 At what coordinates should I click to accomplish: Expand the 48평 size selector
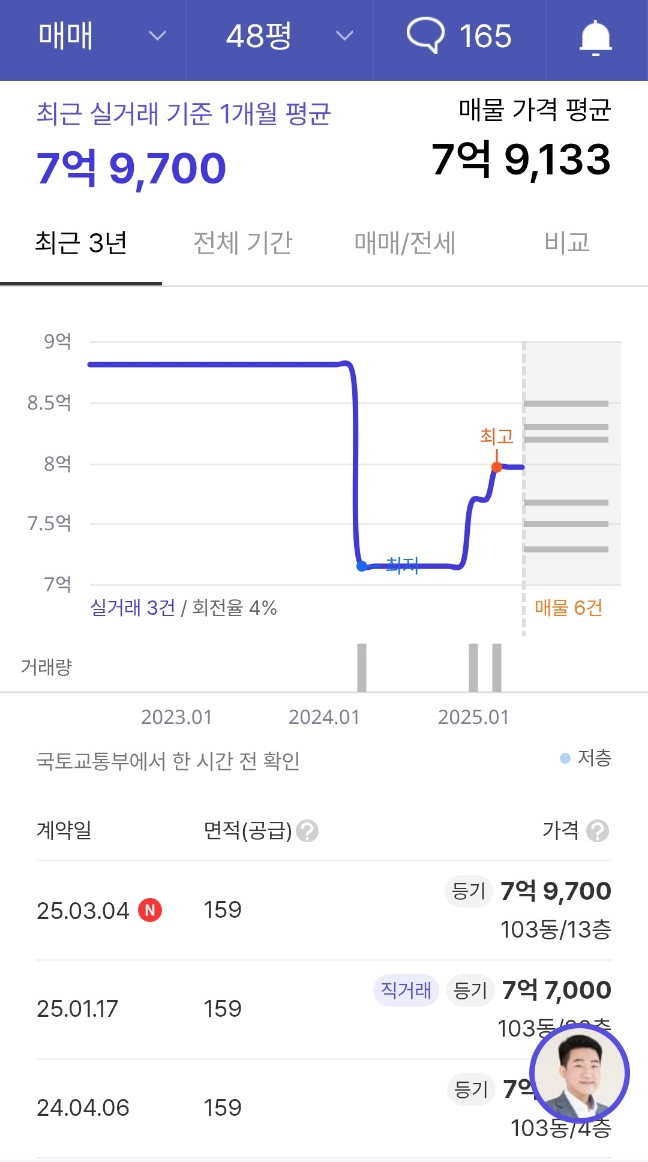coord(289,37)
